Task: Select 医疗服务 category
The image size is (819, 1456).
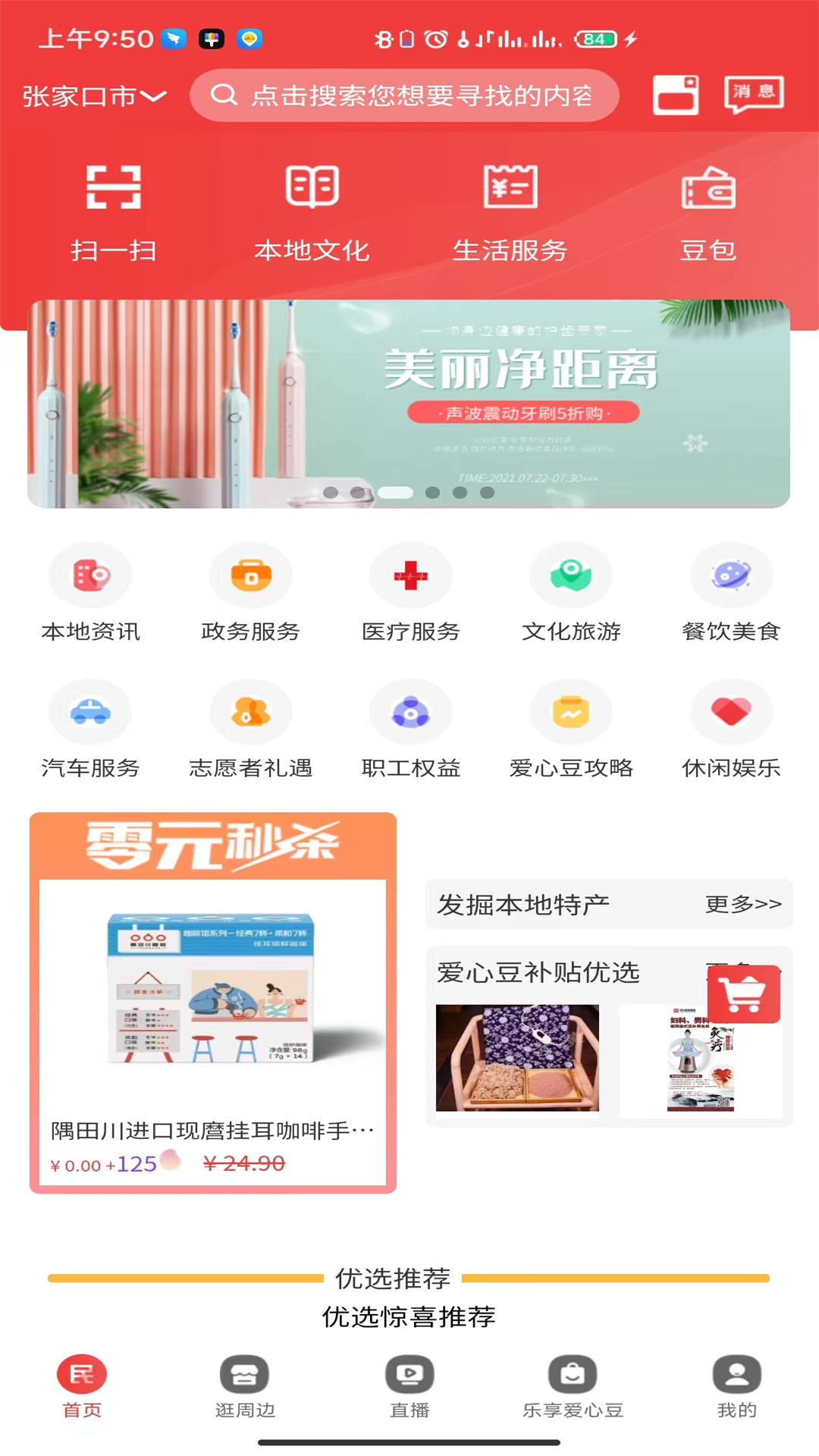Action: [x=410, y=593]
